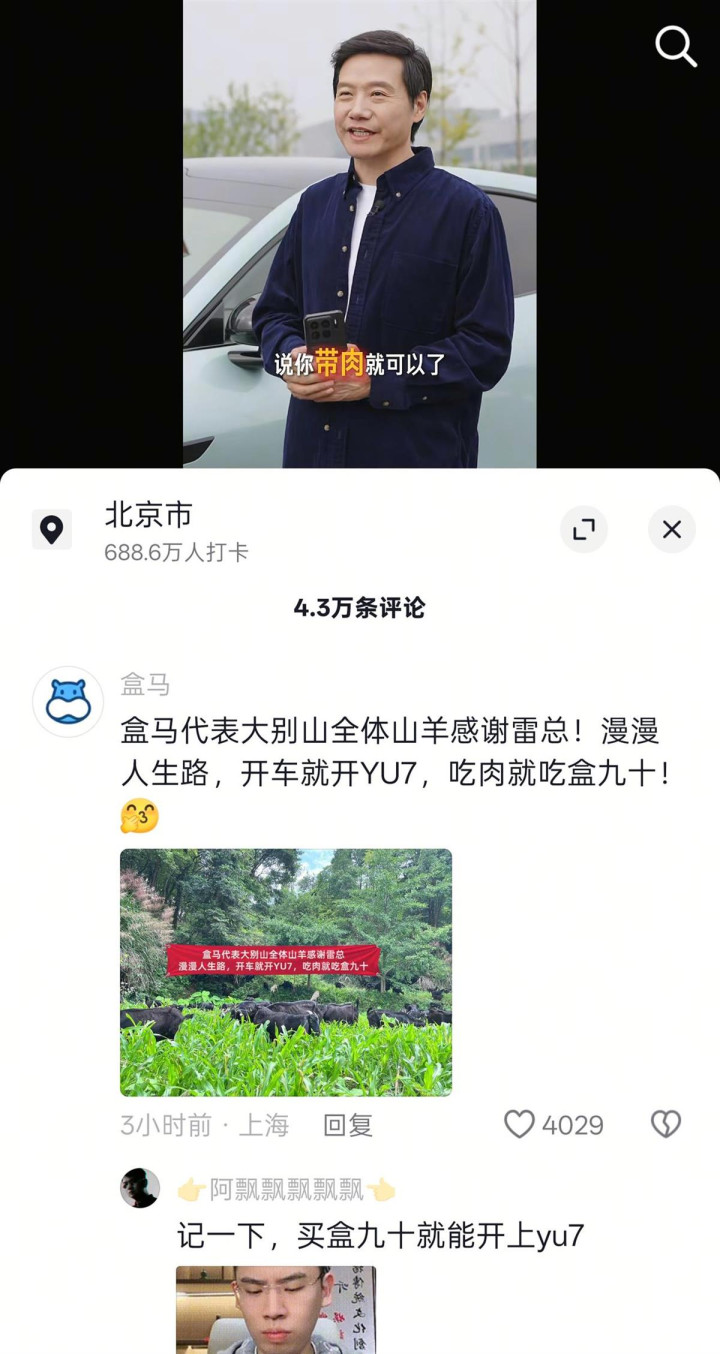Close the comments panel
Image resolution: width=720 pixels, height=1354 pixels.
(672, 529)
